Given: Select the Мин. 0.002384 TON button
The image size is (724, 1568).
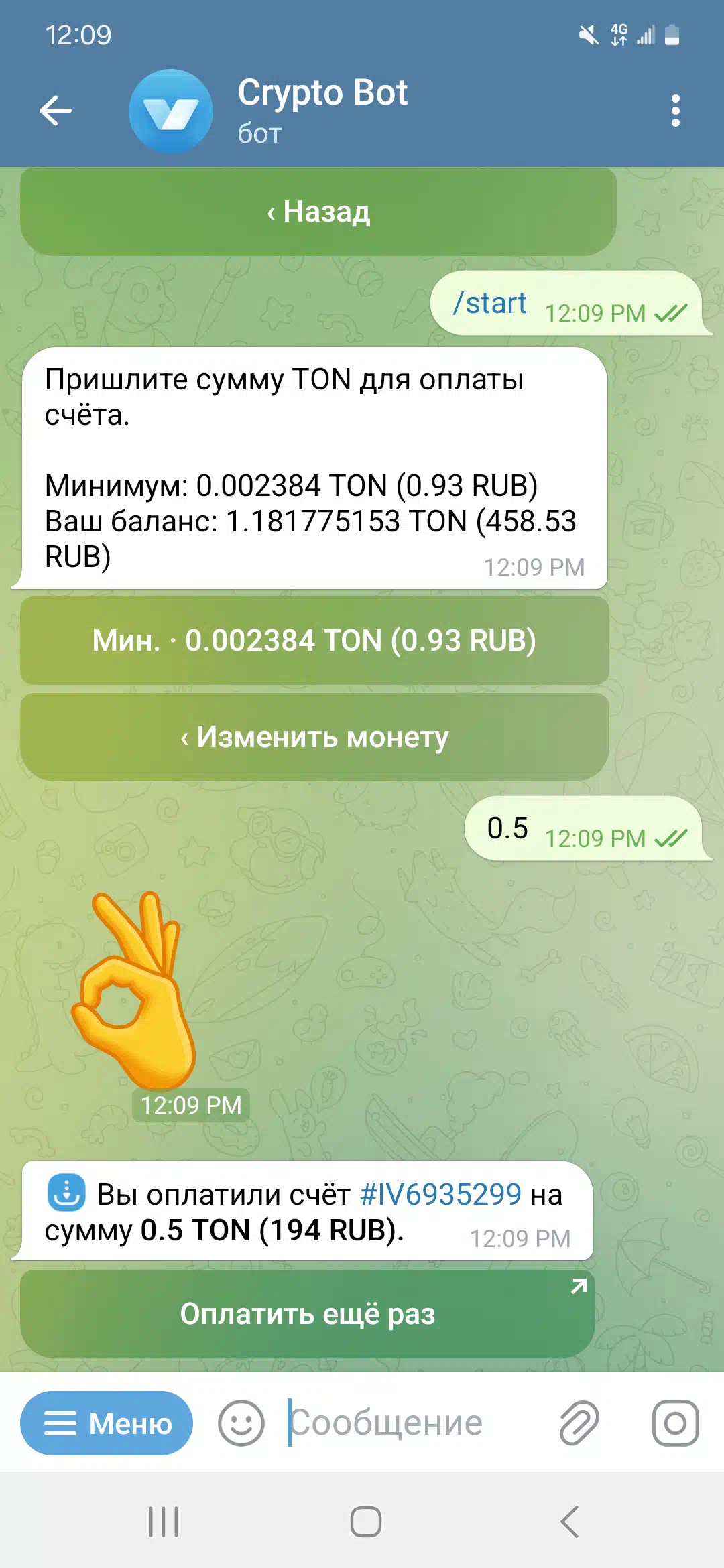Looking at the screenshot, I should (314, 640).
